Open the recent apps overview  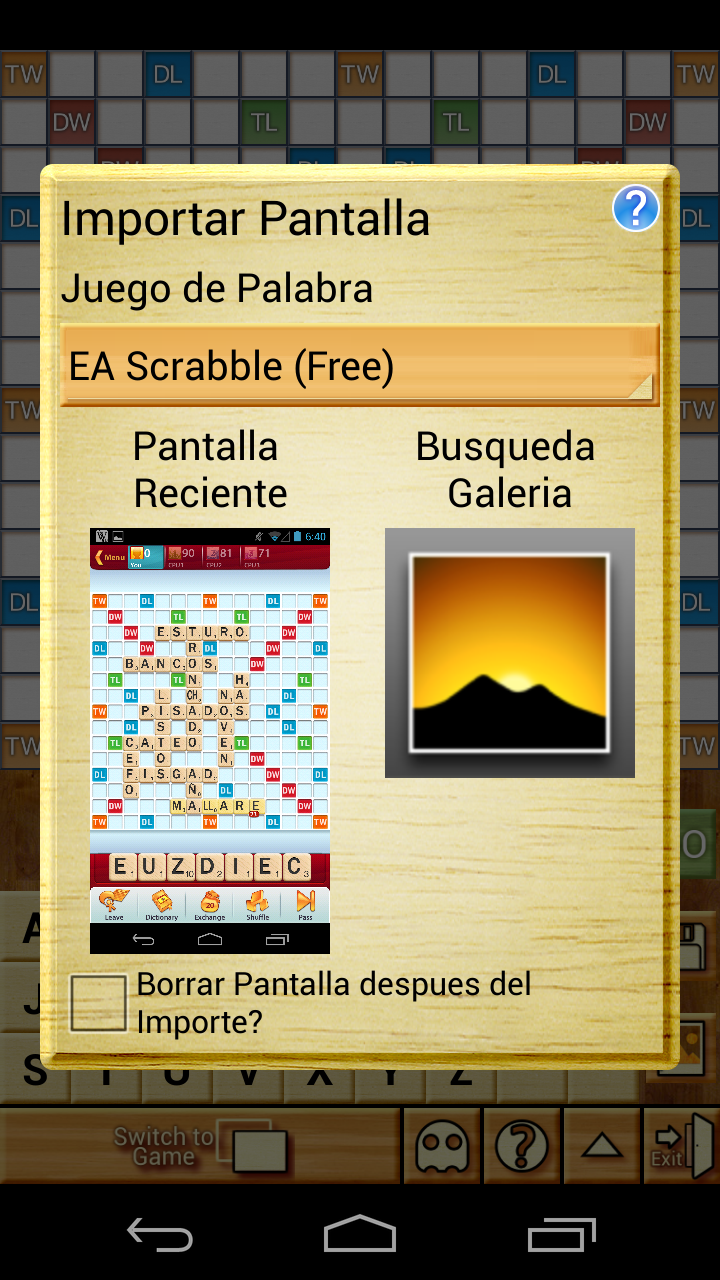[x=561, y=1236]
